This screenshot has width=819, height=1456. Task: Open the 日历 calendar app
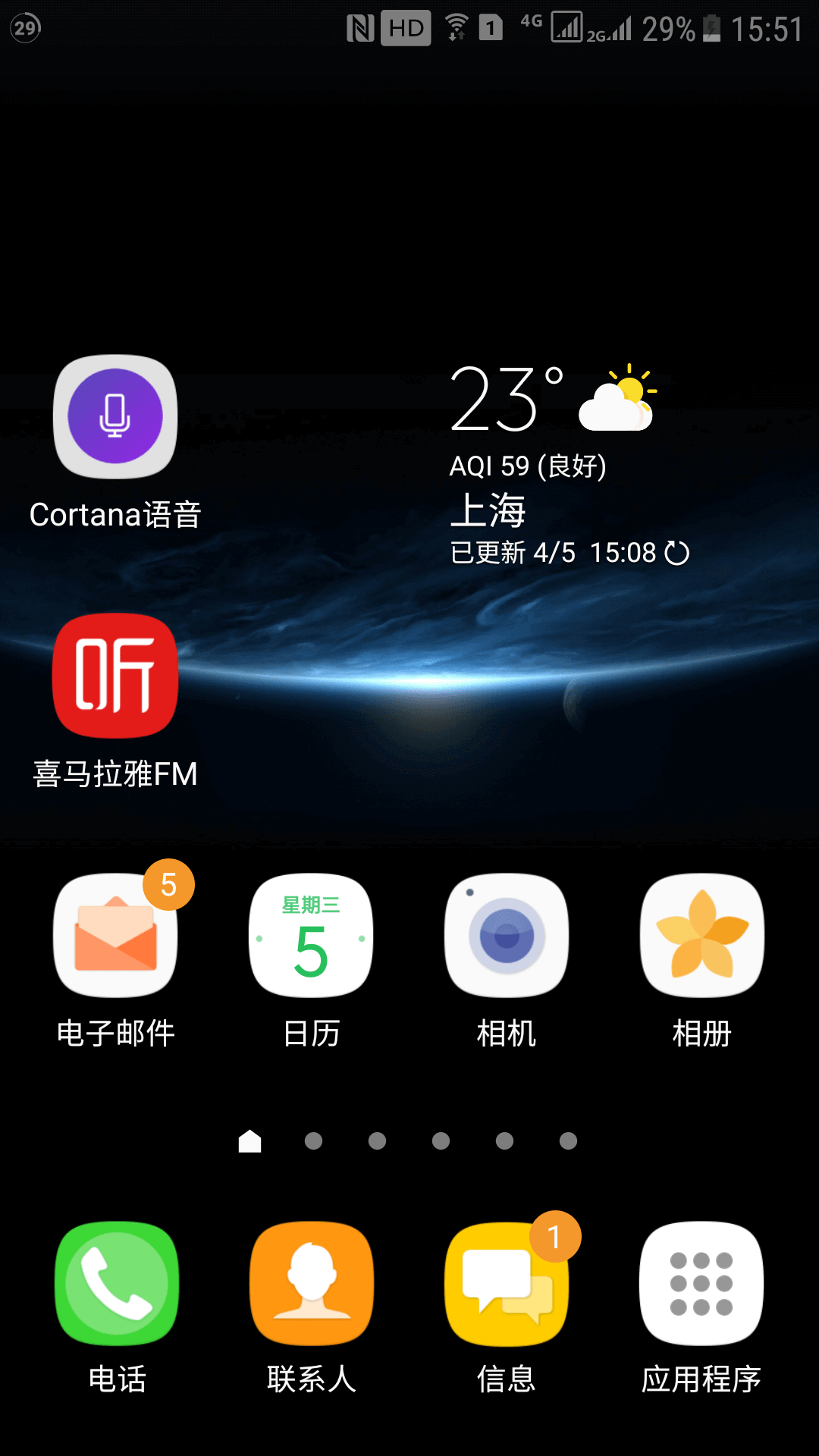click(311, 936)
